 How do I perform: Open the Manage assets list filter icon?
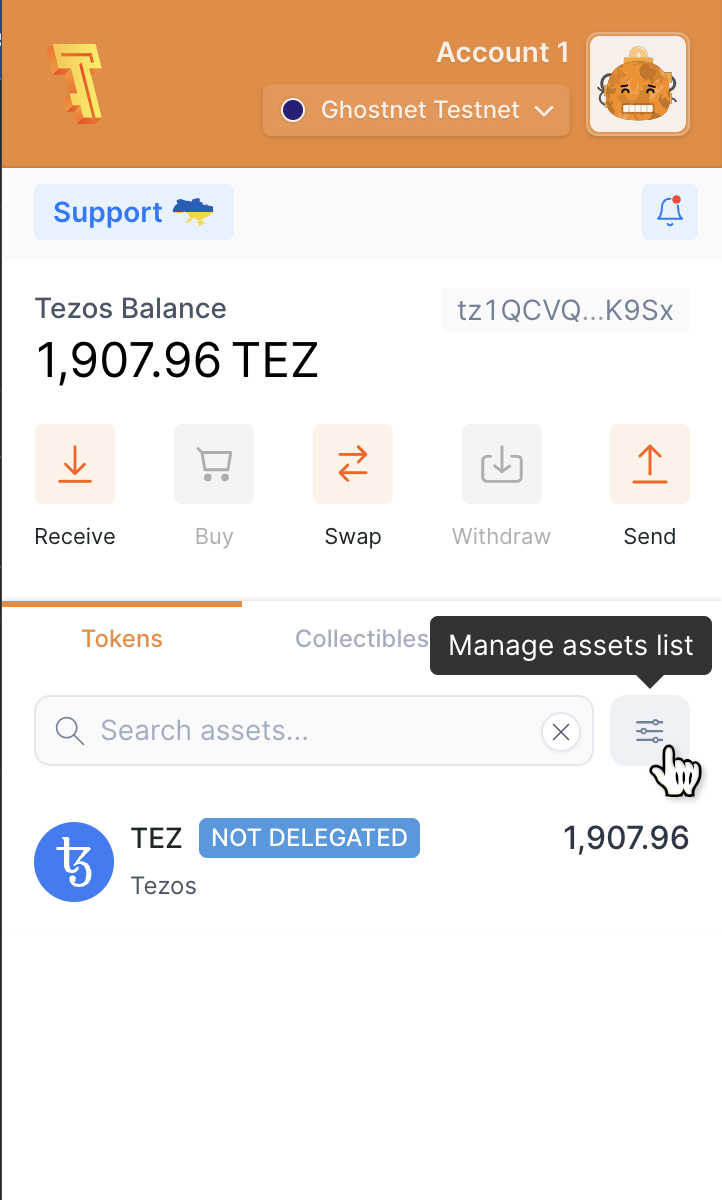tap(650, 731)
